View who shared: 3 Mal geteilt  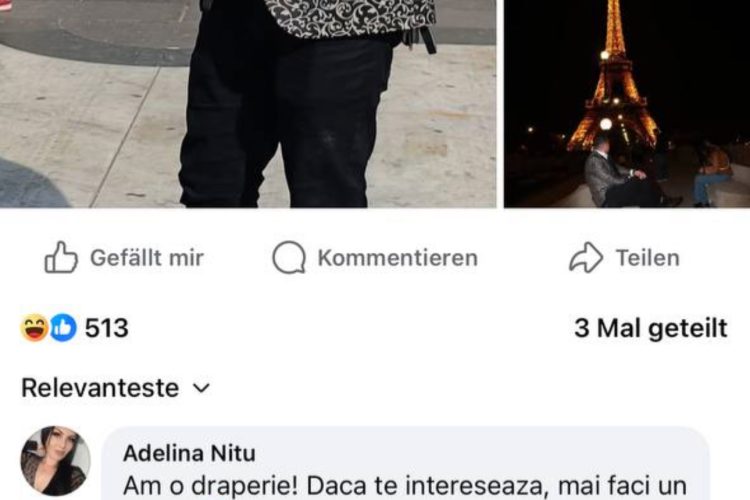(x=650, y=328)
